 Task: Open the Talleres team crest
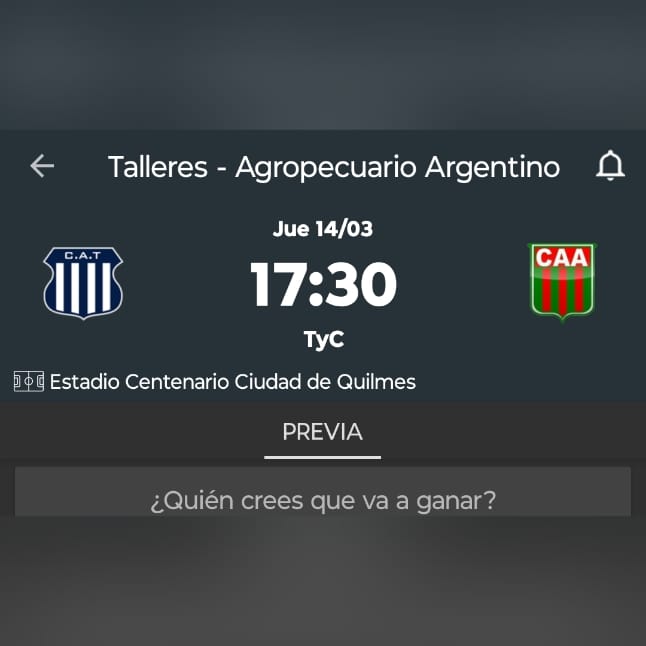83,283
